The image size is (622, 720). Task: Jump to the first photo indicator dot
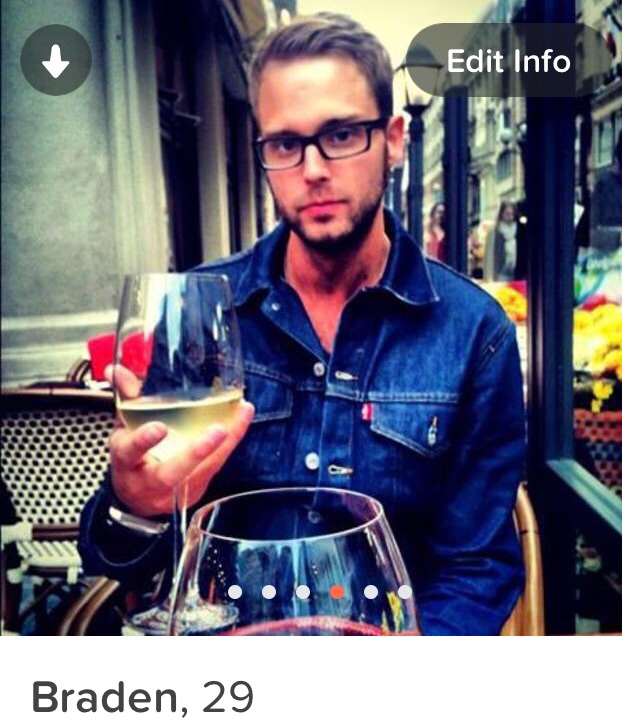pyautogui.click(x=235, y=592)
